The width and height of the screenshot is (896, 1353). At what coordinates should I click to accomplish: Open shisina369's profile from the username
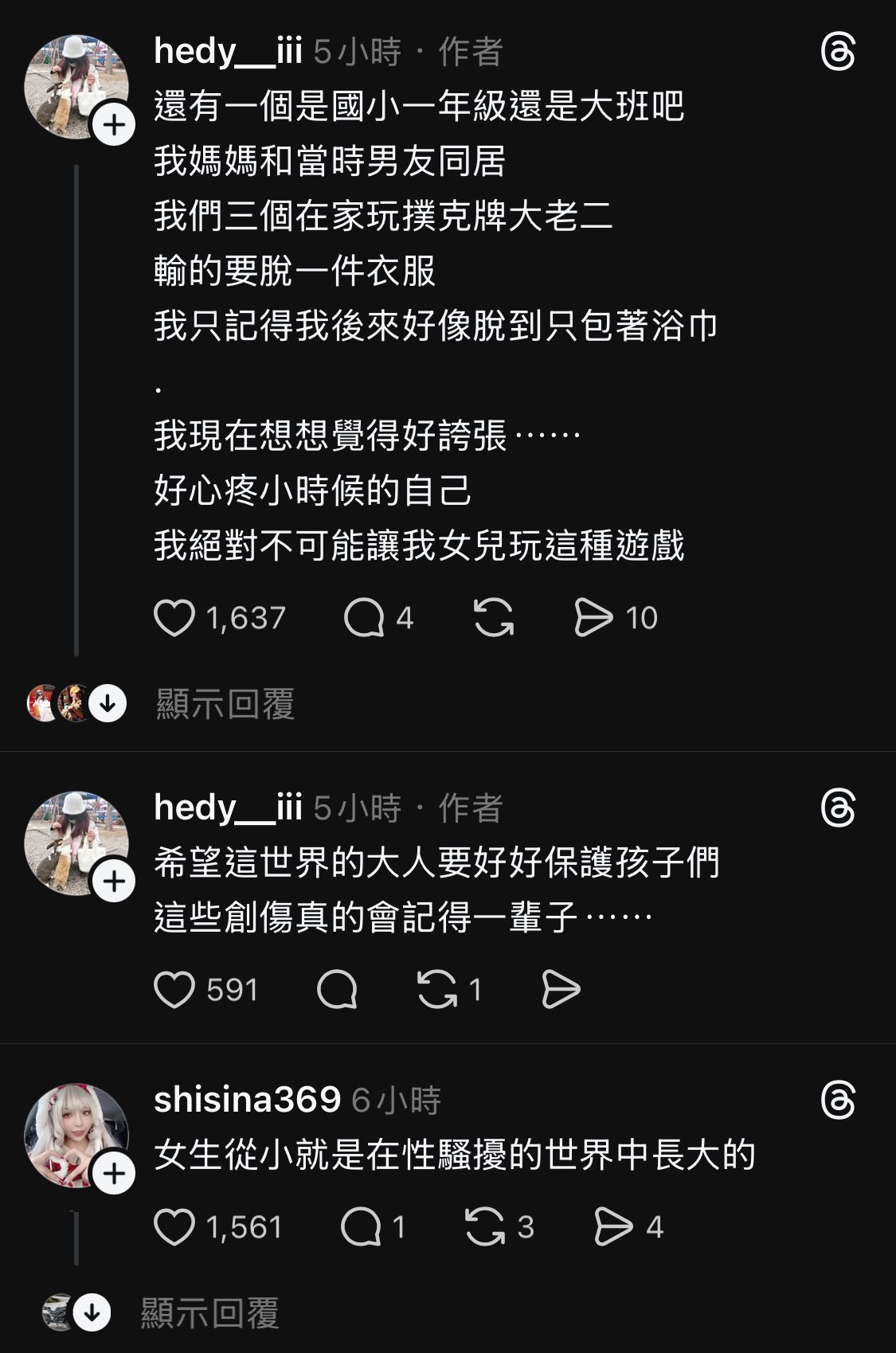[247, 1100]
